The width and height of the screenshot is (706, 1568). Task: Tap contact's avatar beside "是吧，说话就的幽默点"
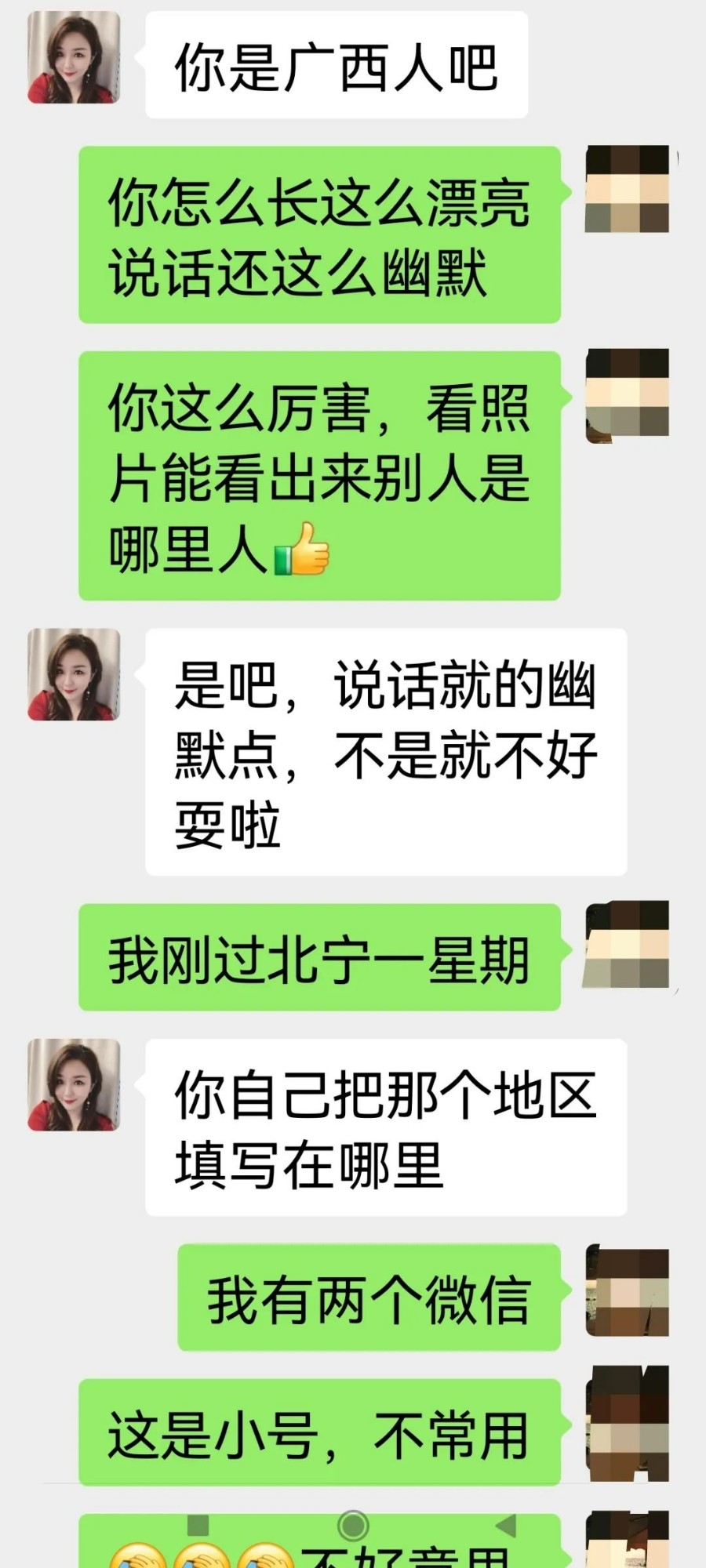click(74, 674)
